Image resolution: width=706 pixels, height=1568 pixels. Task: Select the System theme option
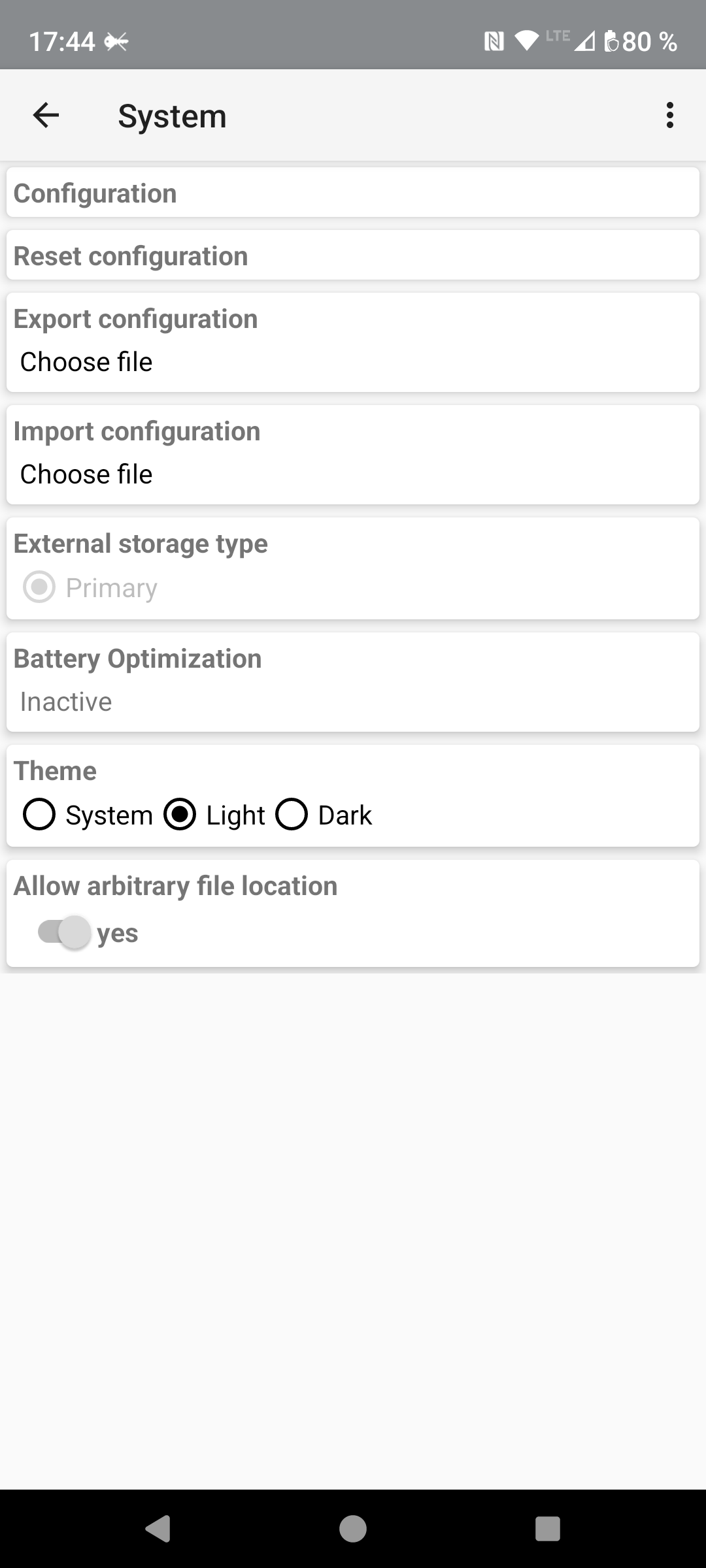click(x=88, y=815)
